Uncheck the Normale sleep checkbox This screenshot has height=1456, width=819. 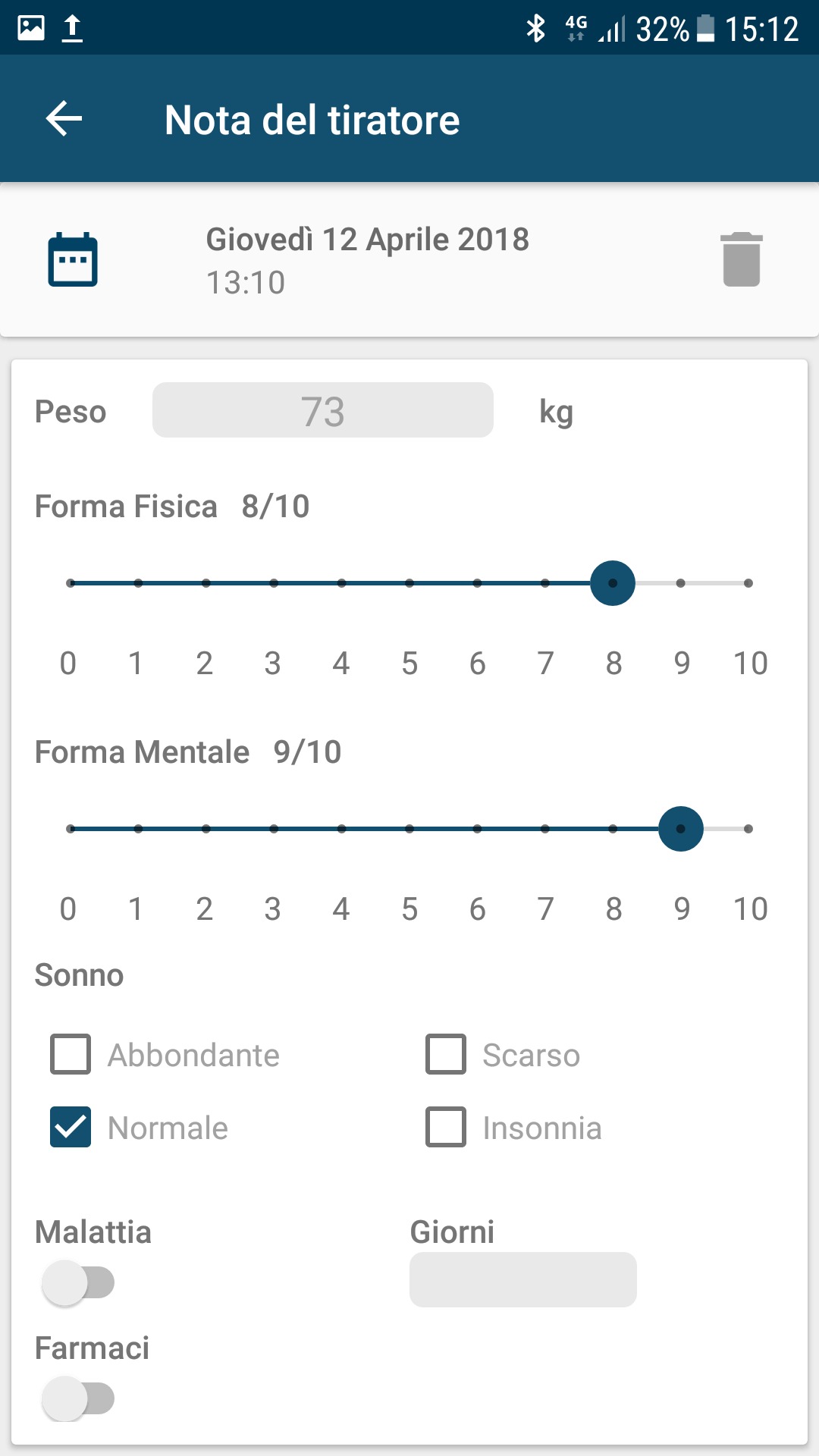coord(71,1127)
